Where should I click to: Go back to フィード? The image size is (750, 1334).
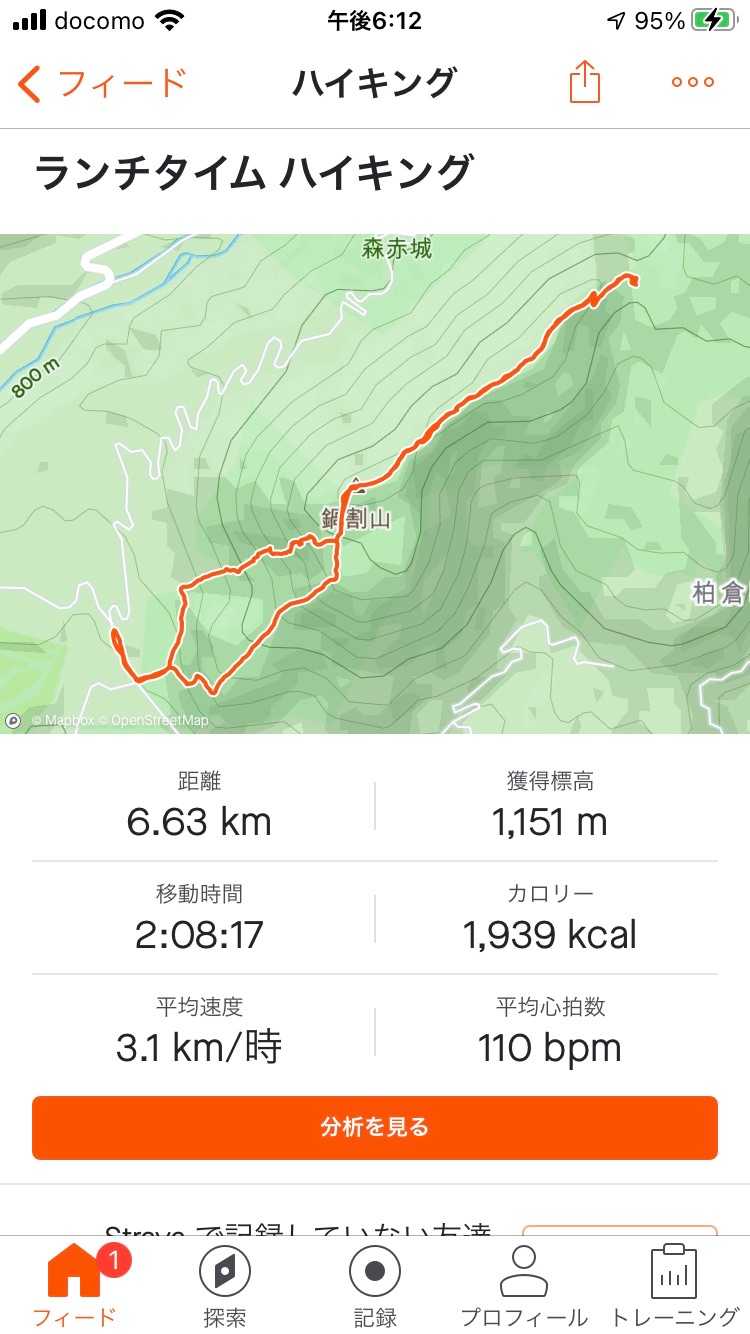102,83
